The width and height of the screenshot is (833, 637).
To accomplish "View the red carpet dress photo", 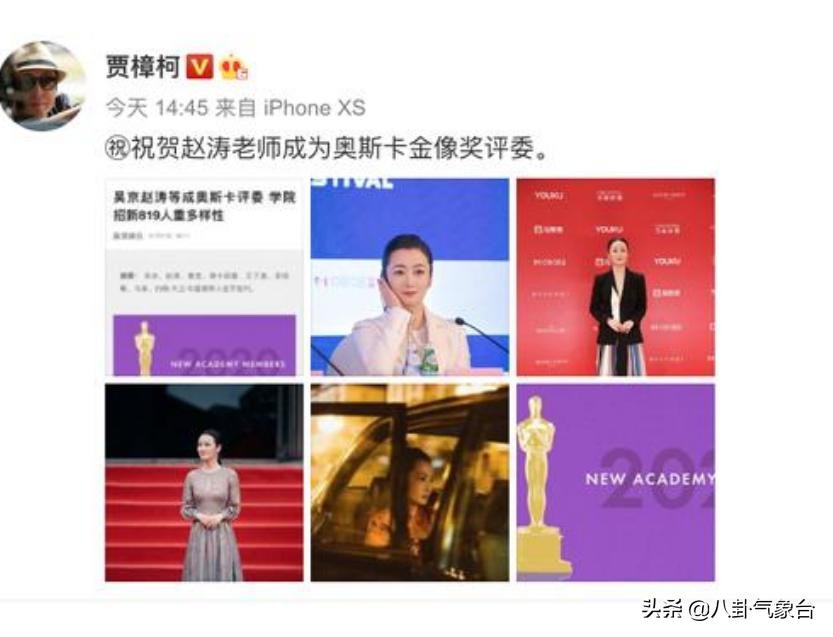I will click(204, 482).
